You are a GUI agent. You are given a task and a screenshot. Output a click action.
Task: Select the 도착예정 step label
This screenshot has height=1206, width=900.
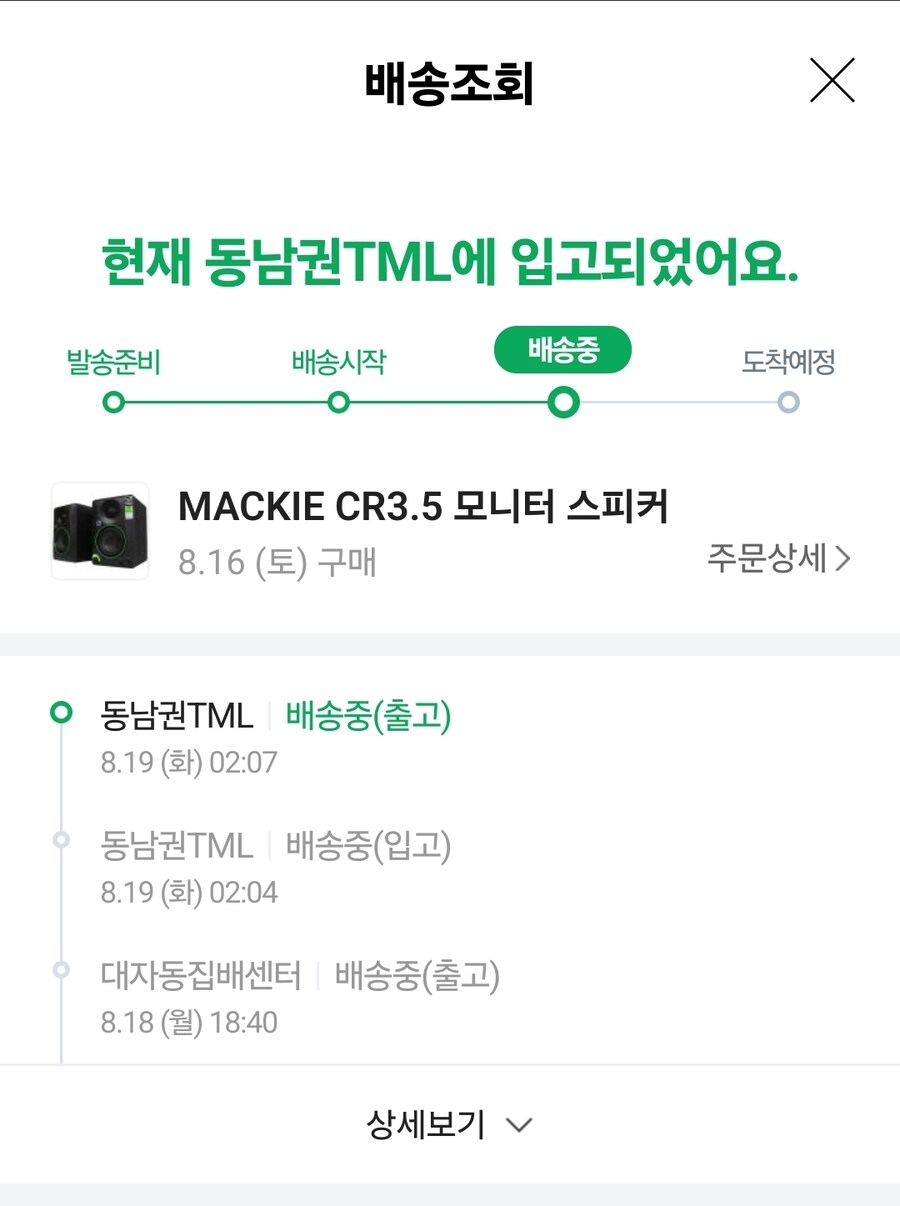coord(786,365)
